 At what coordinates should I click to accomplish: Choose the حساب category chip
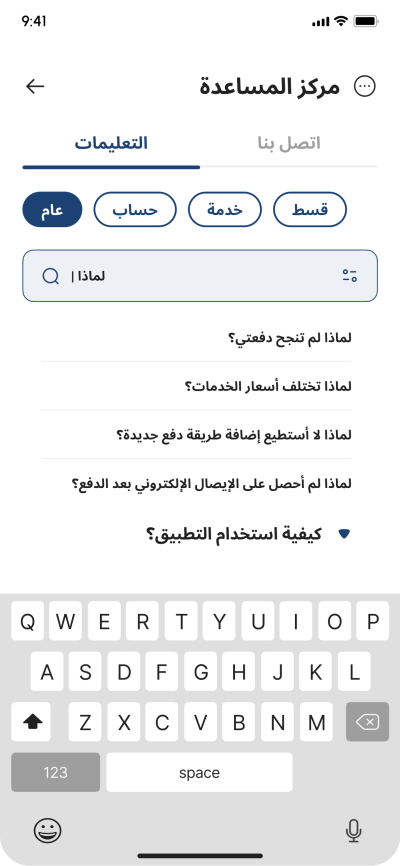click(x=135, y=210)
